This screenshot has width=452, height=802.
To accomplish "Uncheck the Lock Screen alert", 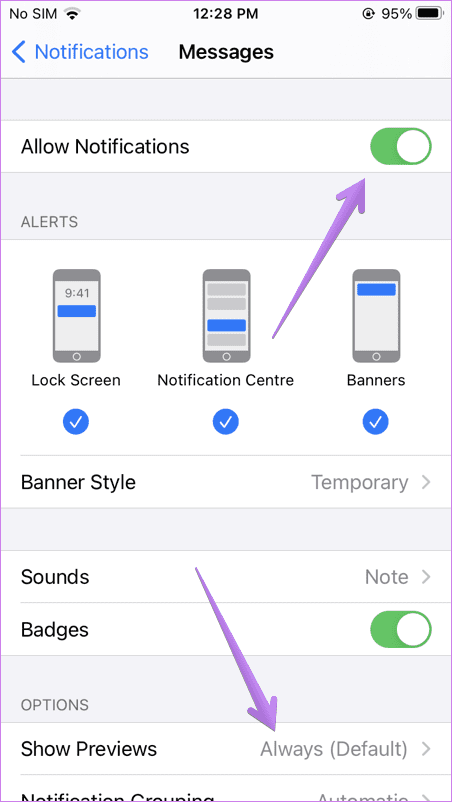I will [76, 422].
